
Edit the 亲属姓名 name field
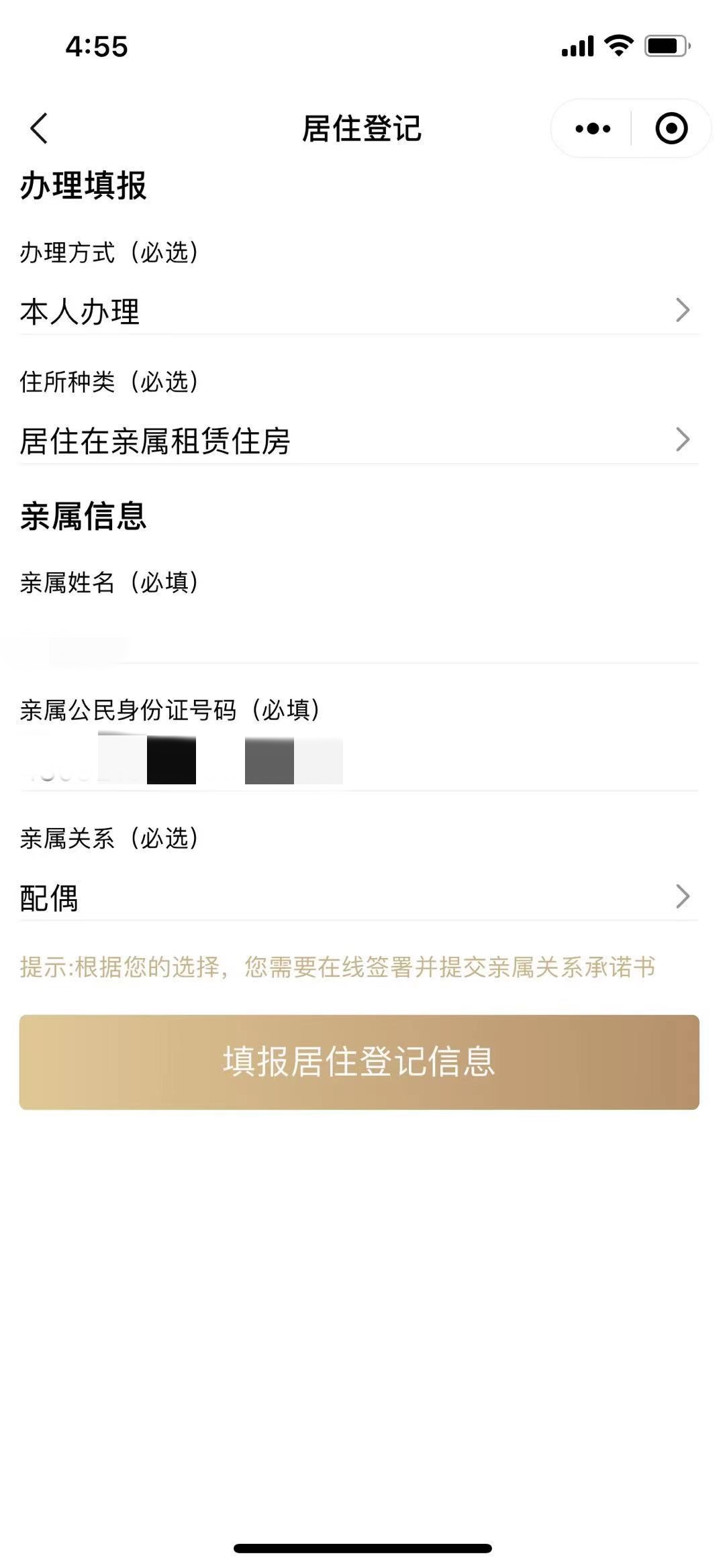[359, 639]
